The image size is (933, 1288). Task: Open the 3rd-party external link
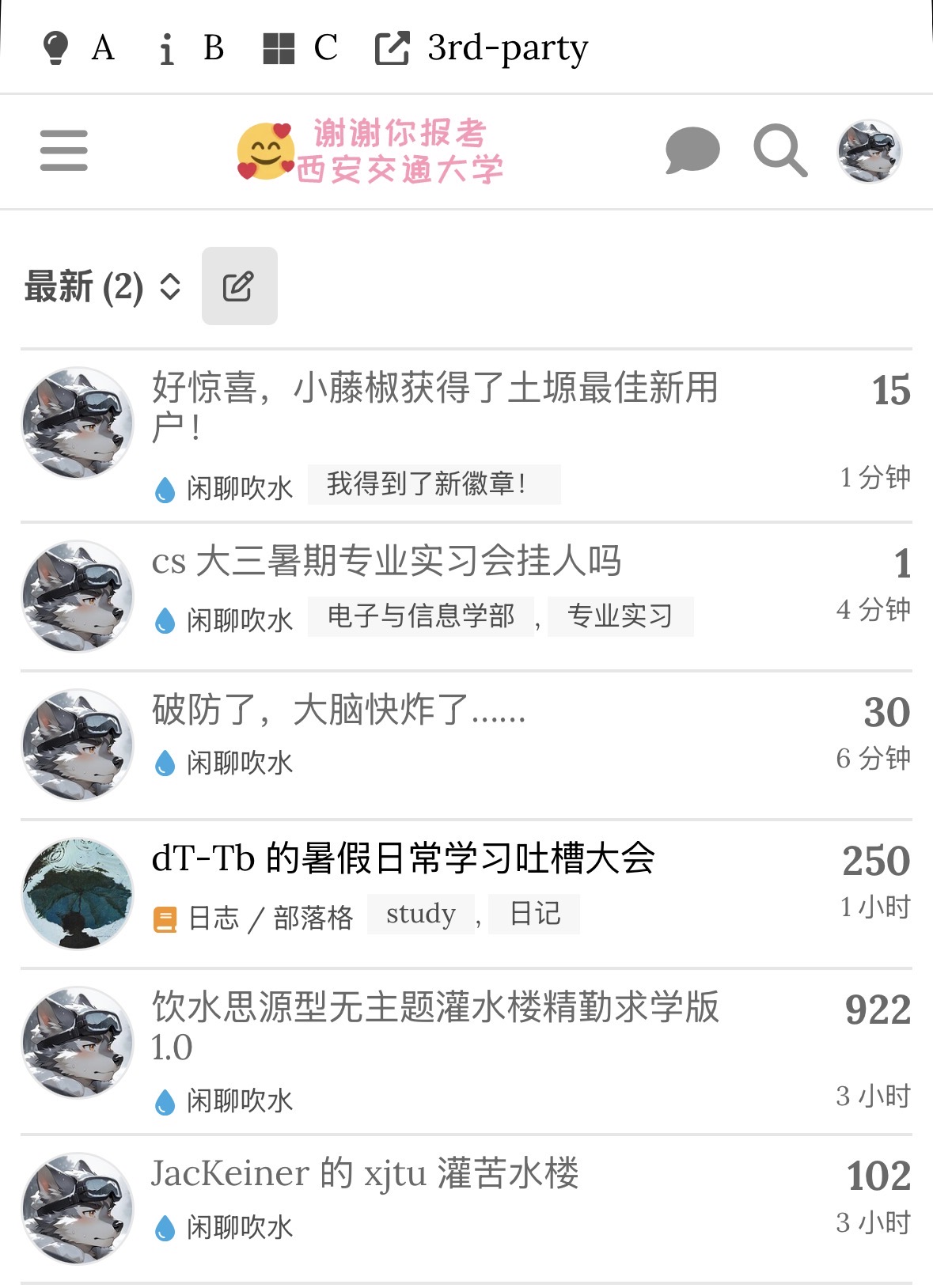(482, 47)
